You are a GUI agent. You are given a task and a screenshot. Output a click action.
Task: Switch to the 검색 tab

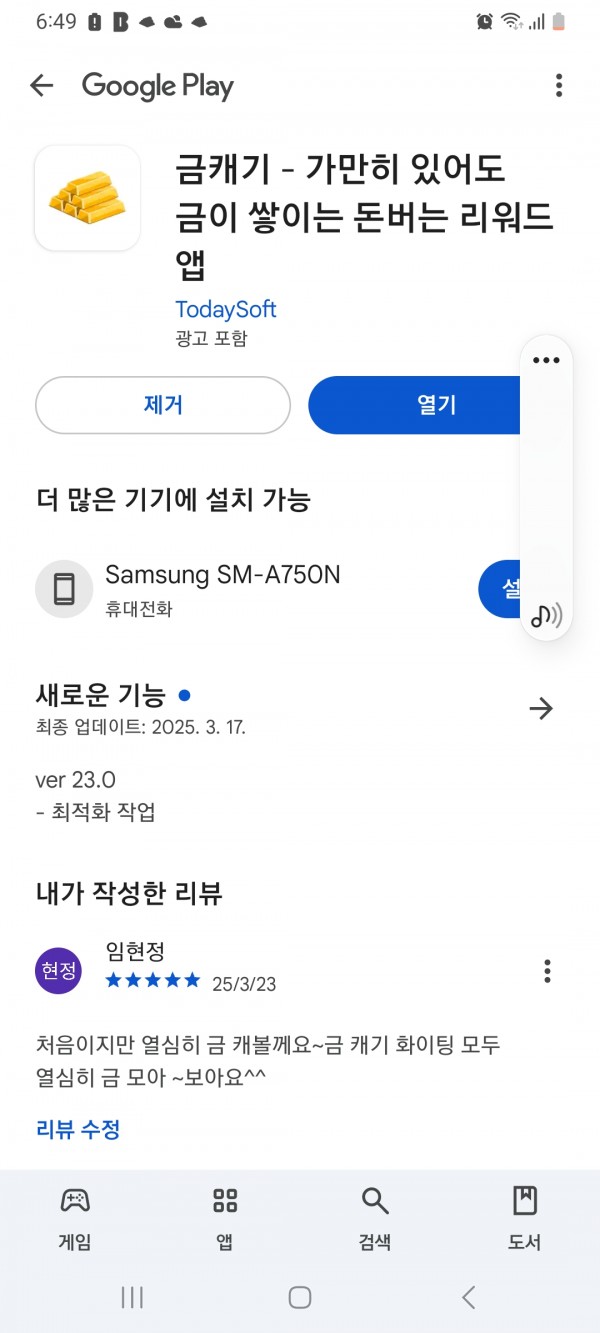(x=375, y=1220)
